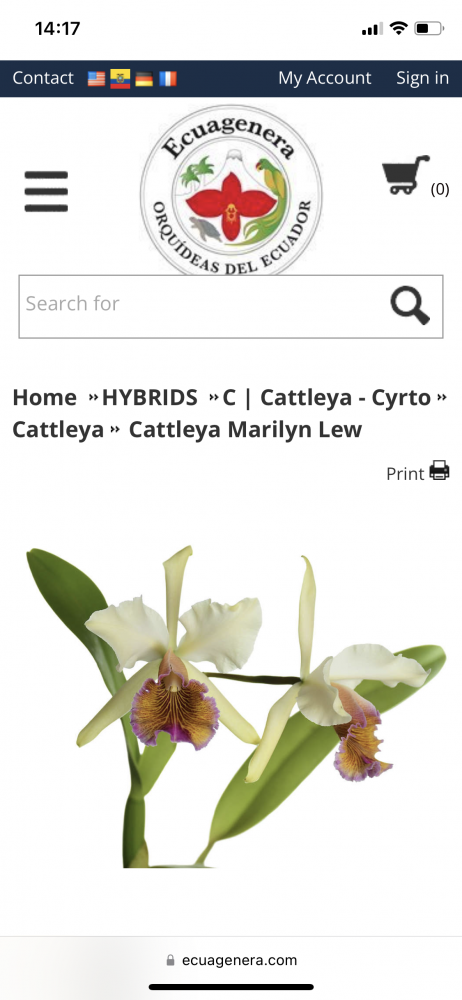Open My Account
Viewport: 462px width, 1000px height.
click(x=324, y=78)
